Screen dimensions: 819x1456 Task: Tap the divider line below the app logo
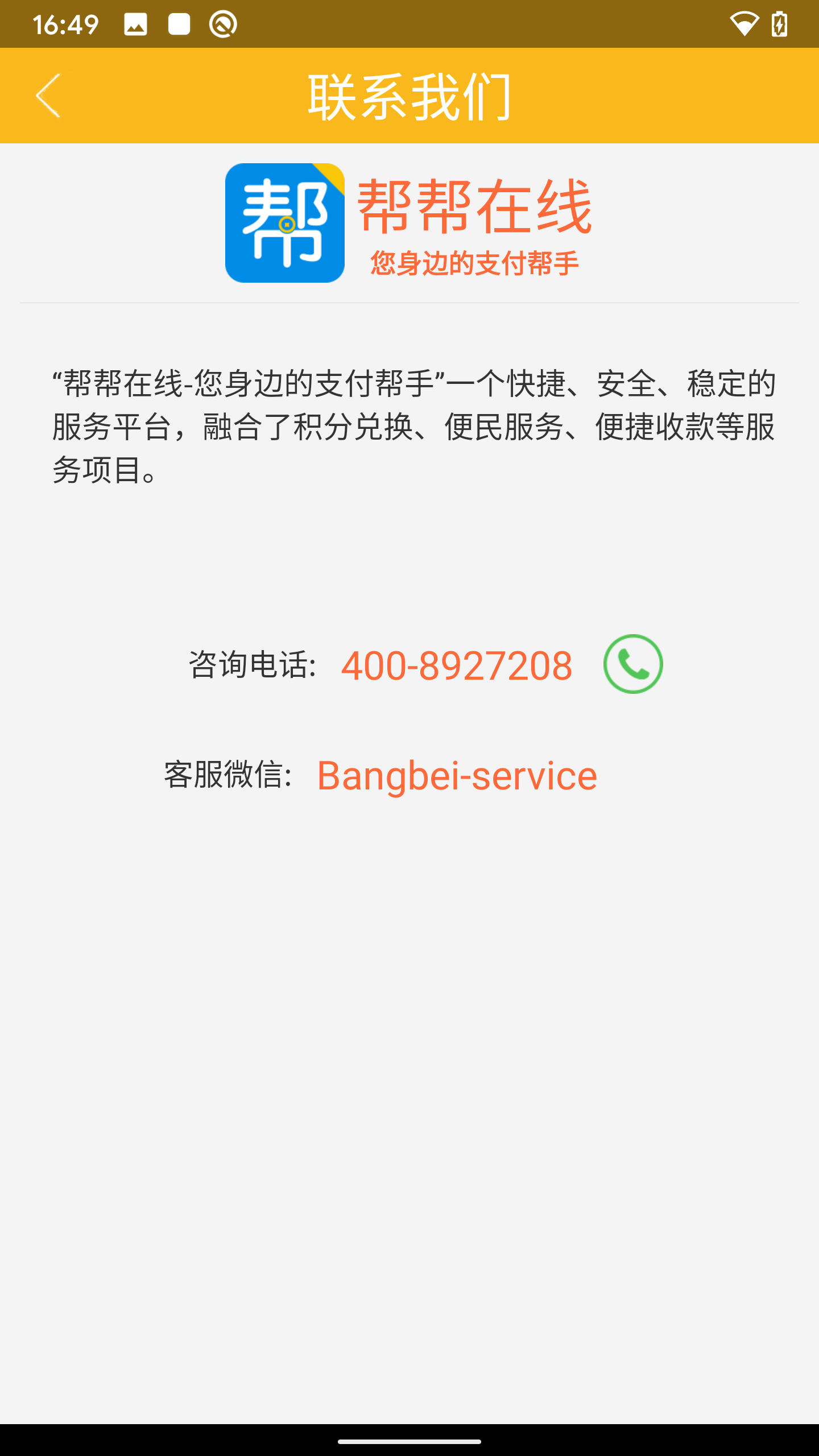[409, 303]
